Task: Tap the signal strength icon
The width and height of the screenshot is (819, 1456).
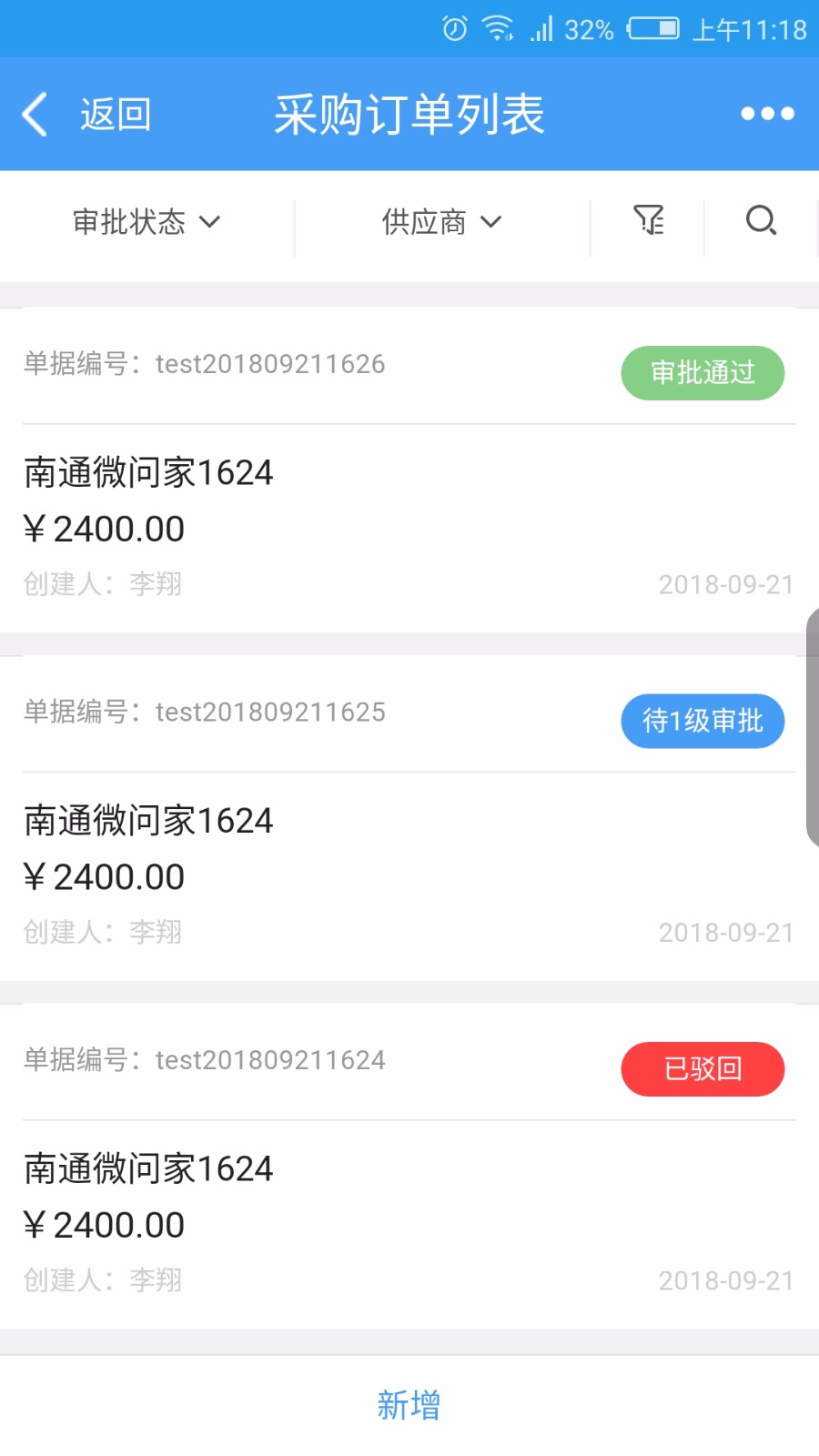Action: tap(541, 30)
